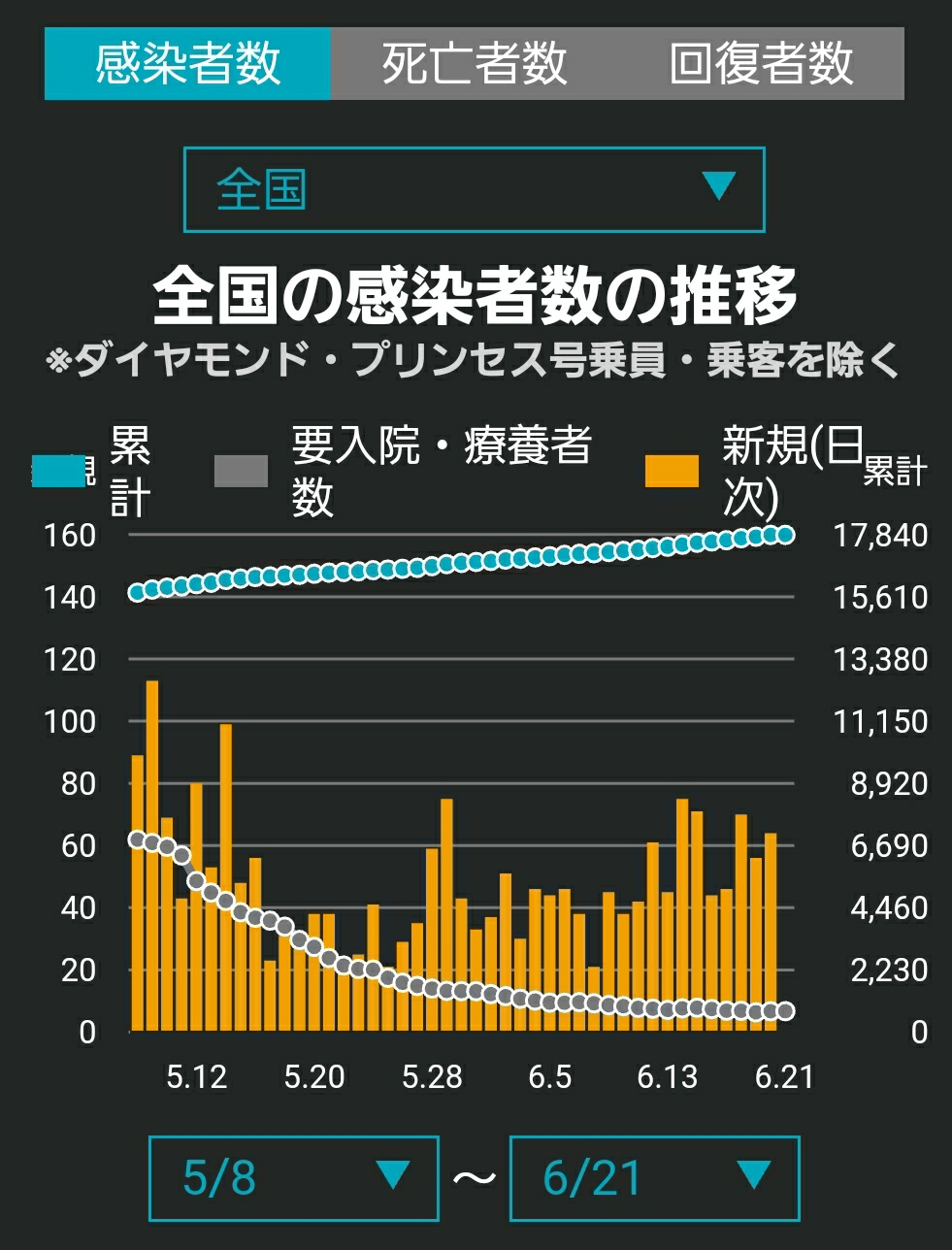Toggle the 要入院・療養者数 legend item
The width and height of the screenshot is (952, 1250).
coord(403,471)
